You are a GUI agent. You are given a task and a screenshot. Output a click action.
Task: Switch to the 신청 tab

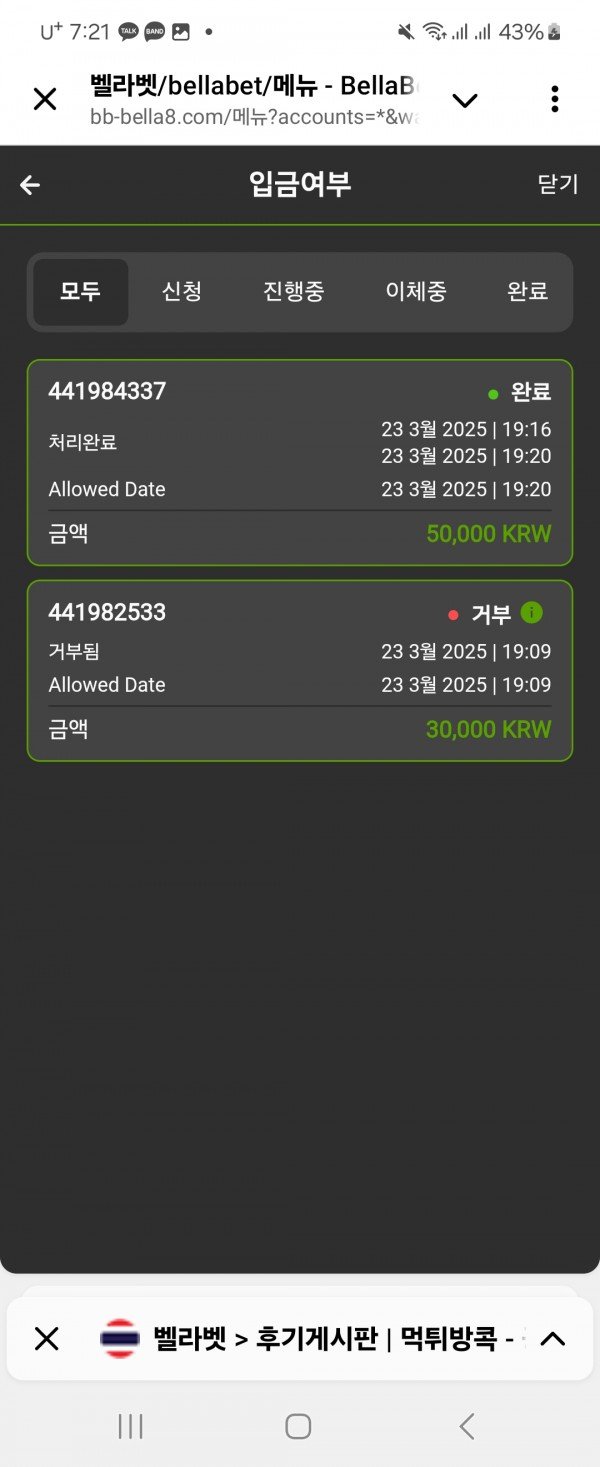point(182,292)
